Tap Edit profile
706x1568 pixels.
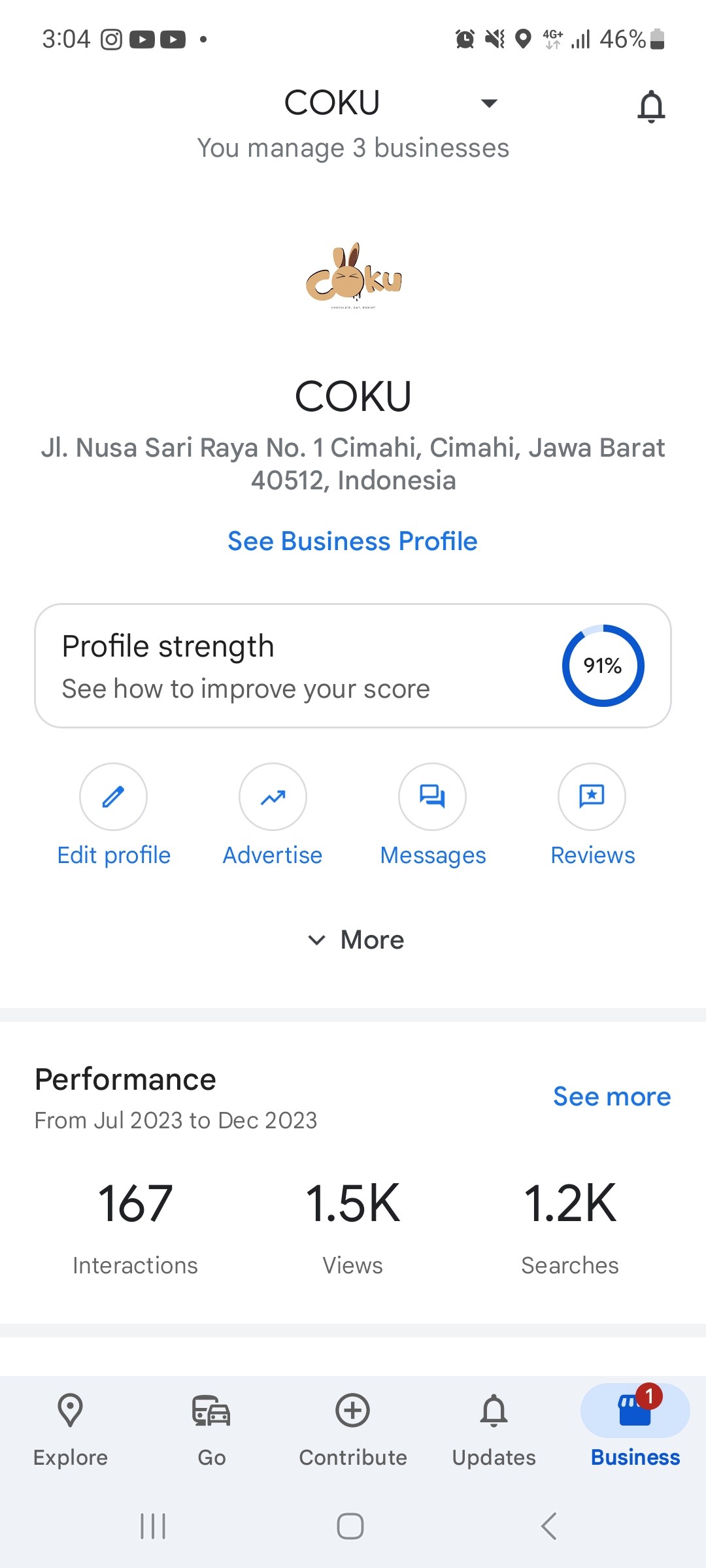click(x=114, y=797)
